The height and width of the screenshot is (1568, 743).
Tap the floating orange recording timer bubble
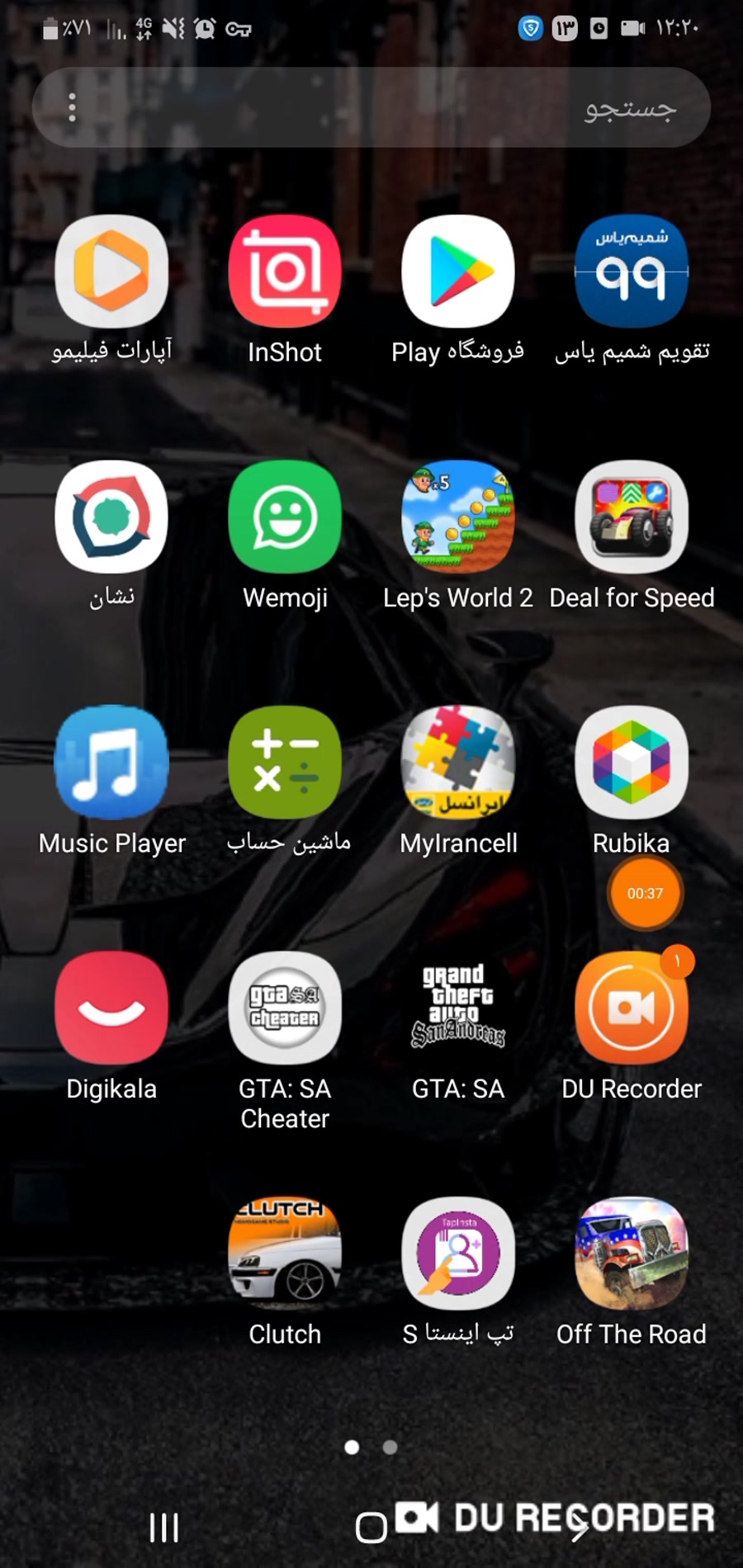(645, 893)
